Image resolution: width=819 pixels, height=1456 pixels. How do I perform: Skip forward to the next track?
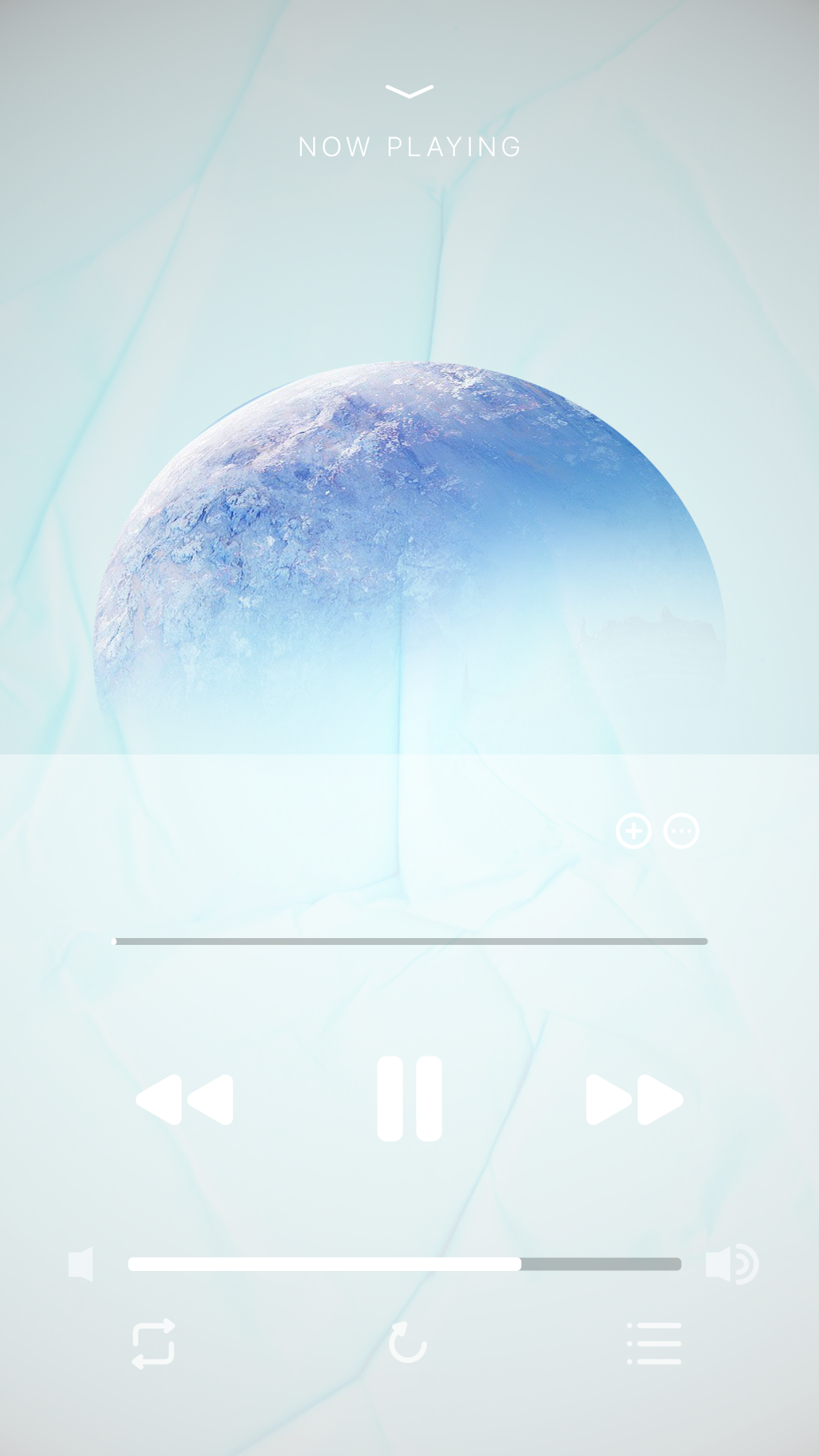click(x=635, y=1099)
